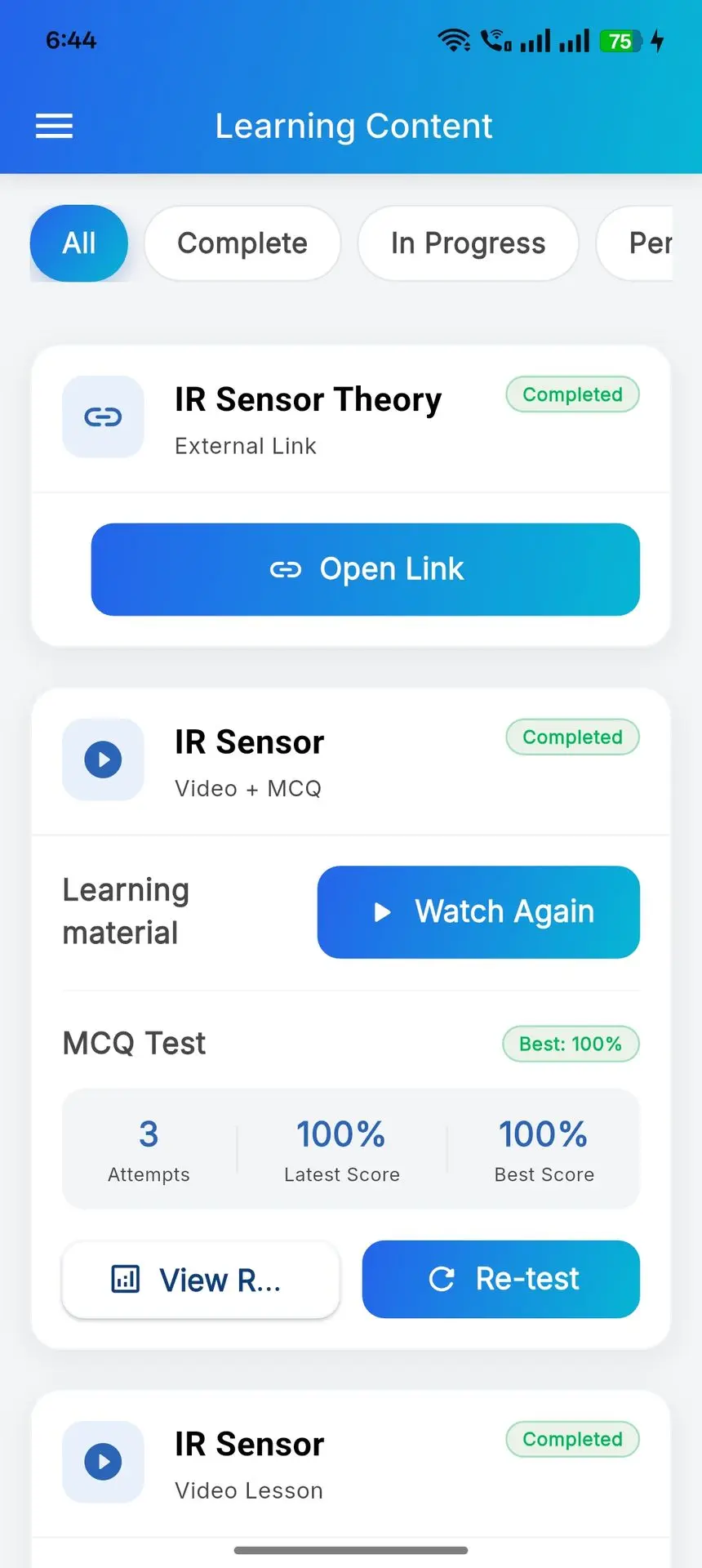The width and height of the screenshot is (702, 1568).
Task: Show In Progress content
Action: coord(468,243)
